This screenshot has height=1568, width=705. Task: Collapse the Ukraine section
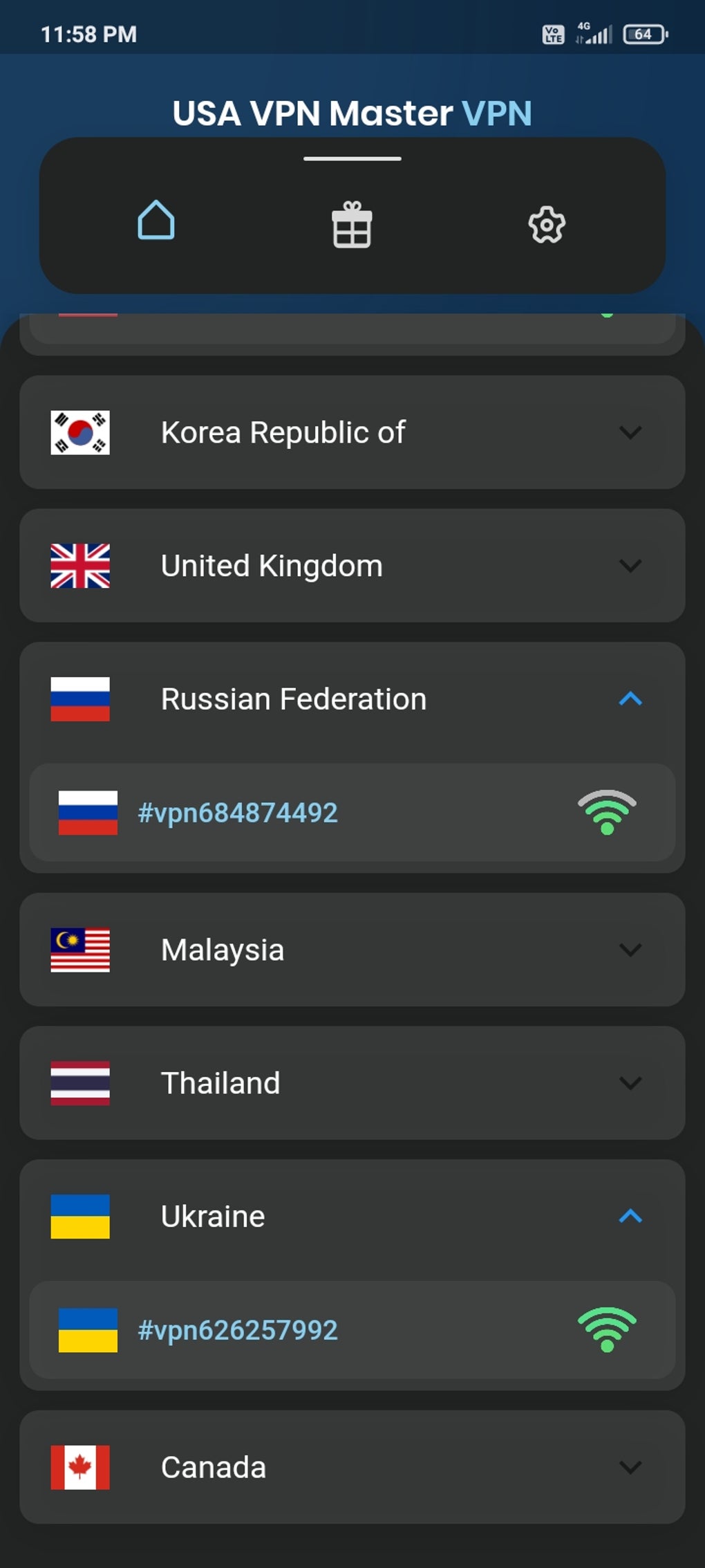630,1217
